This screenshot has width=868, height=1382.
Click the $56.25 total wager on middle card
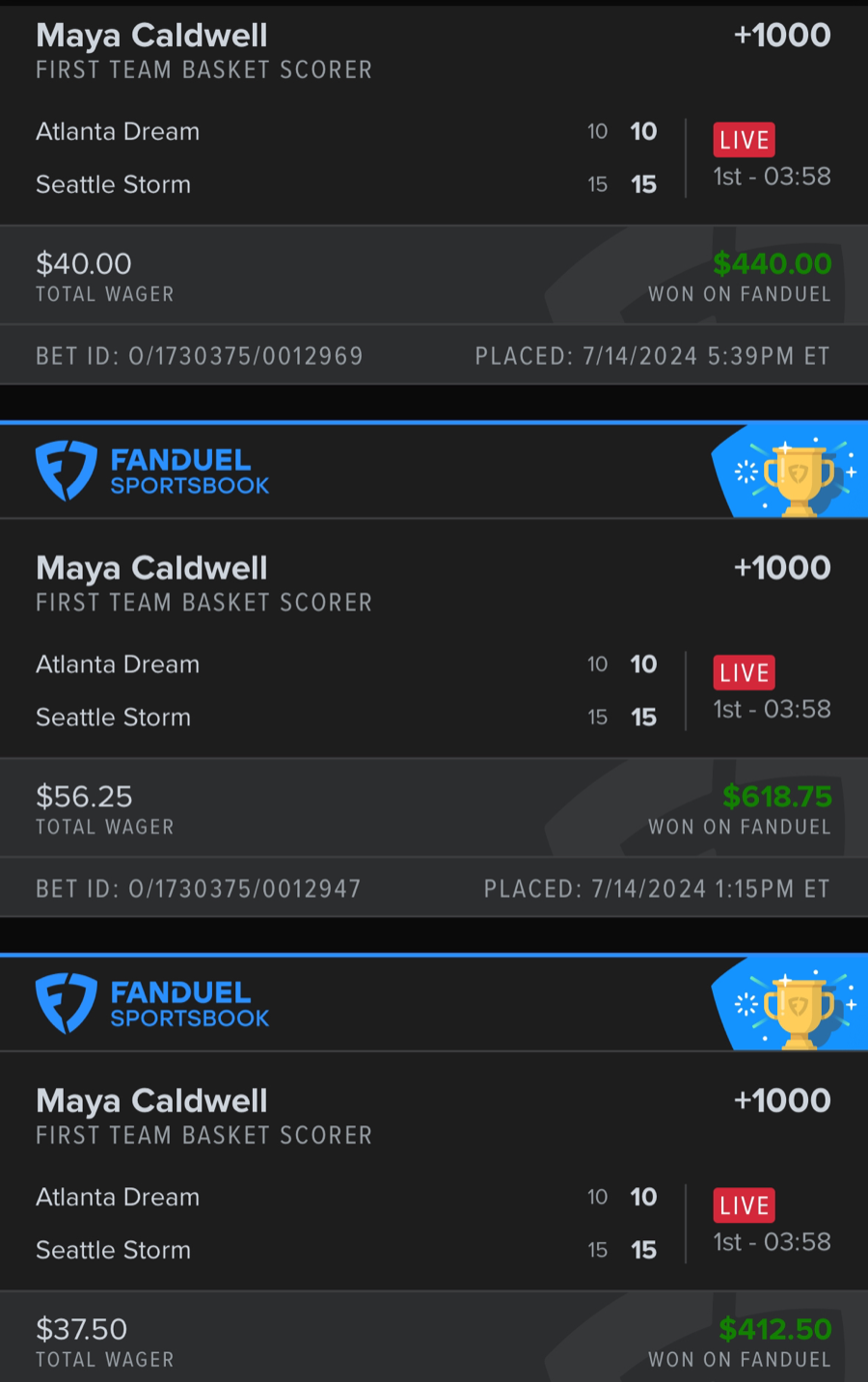coord(84,796)
